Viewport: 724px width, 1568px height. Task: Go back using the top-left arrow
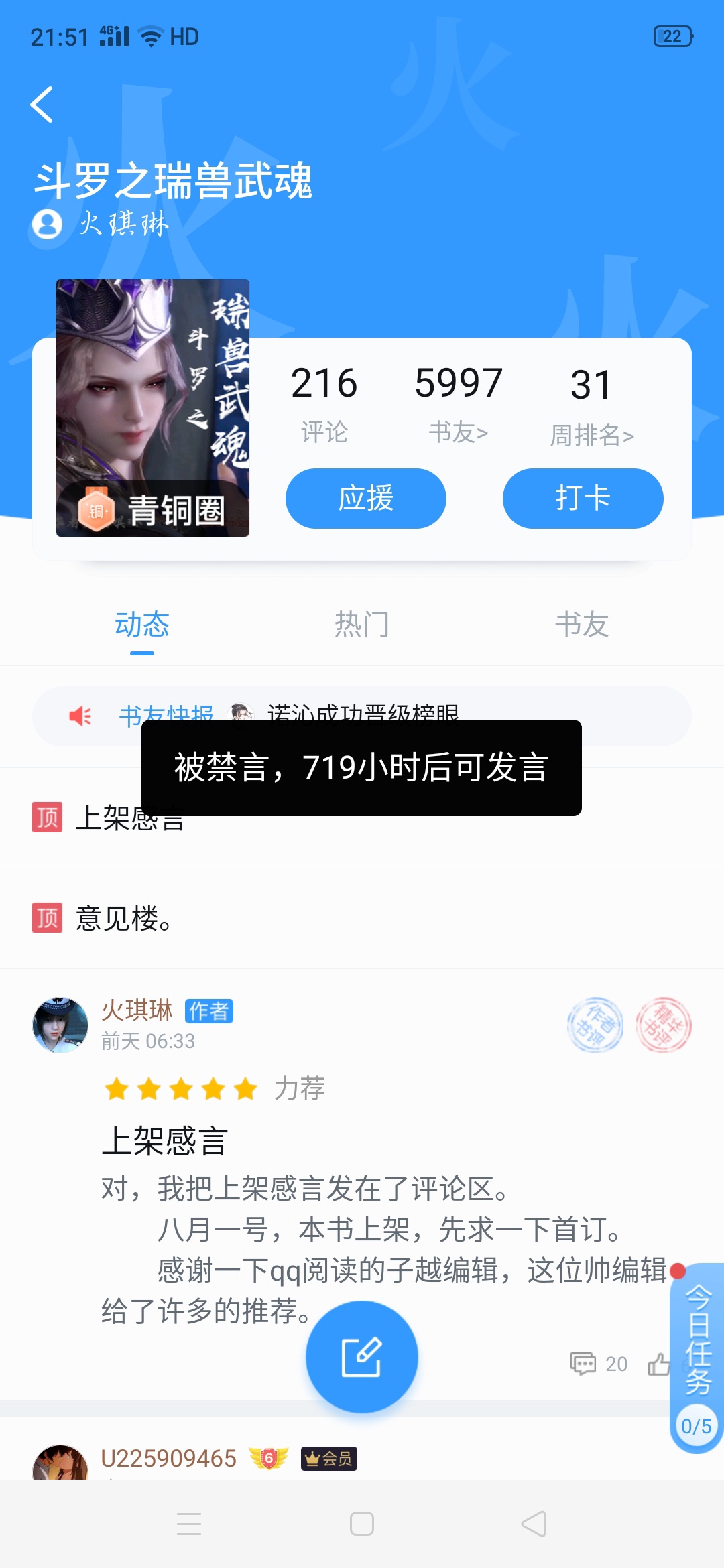click(x=42, y=105)
